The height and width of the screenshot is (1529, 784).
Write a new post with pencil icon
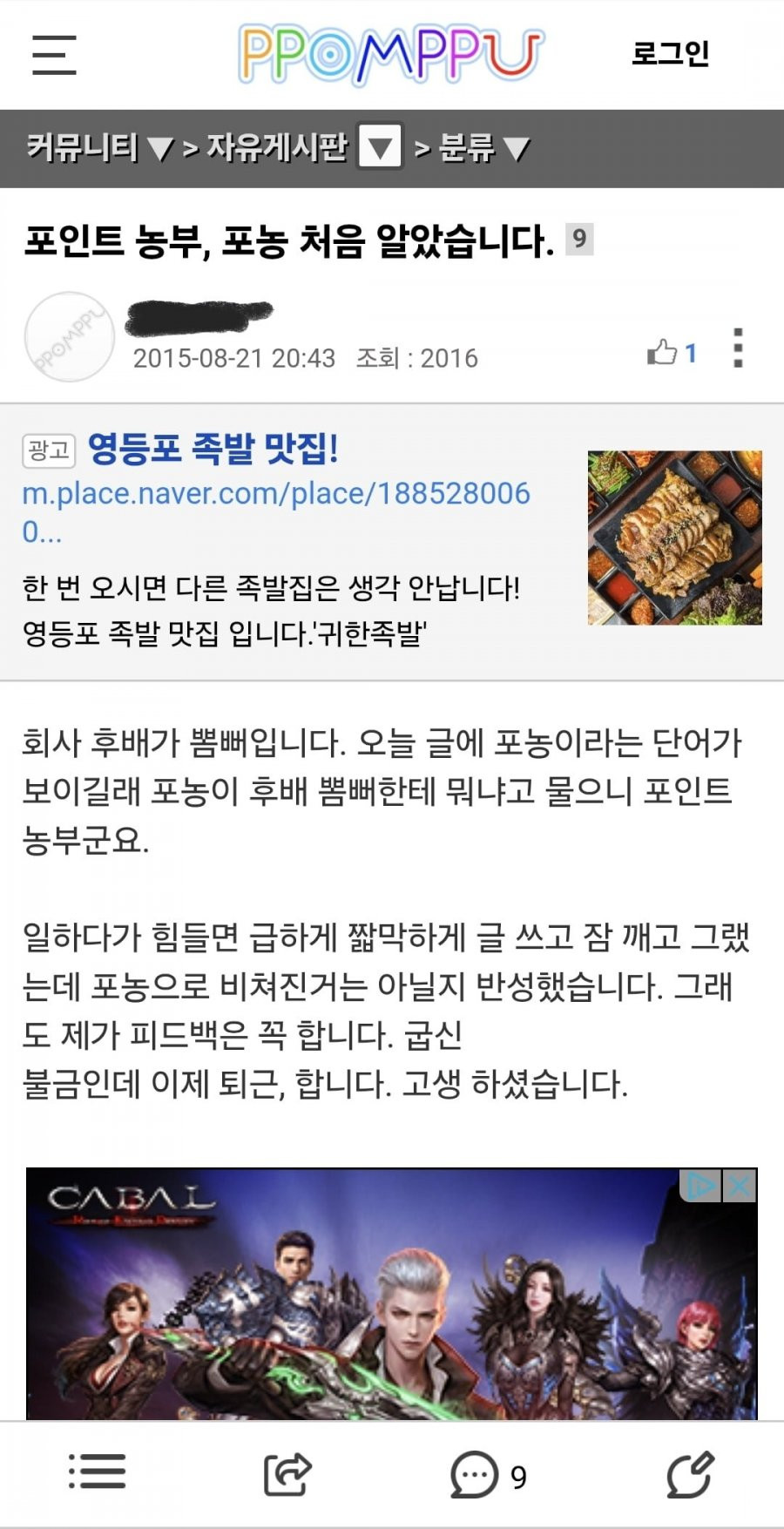(x=689, y=1473)
